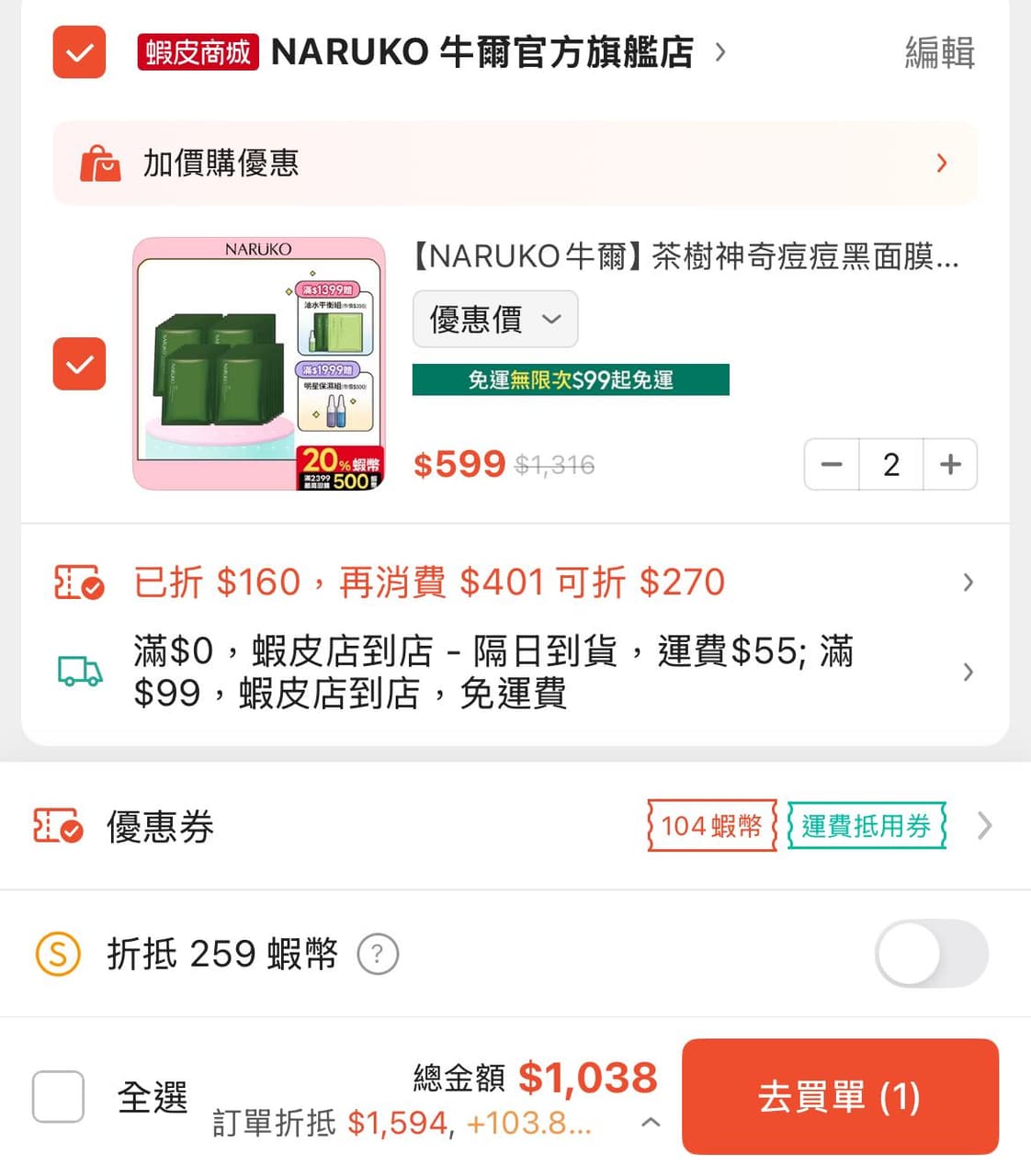Screen dimensions: 1031x1176
Task: Open the 已折 $160 shop voucher row
Action: 515,582
